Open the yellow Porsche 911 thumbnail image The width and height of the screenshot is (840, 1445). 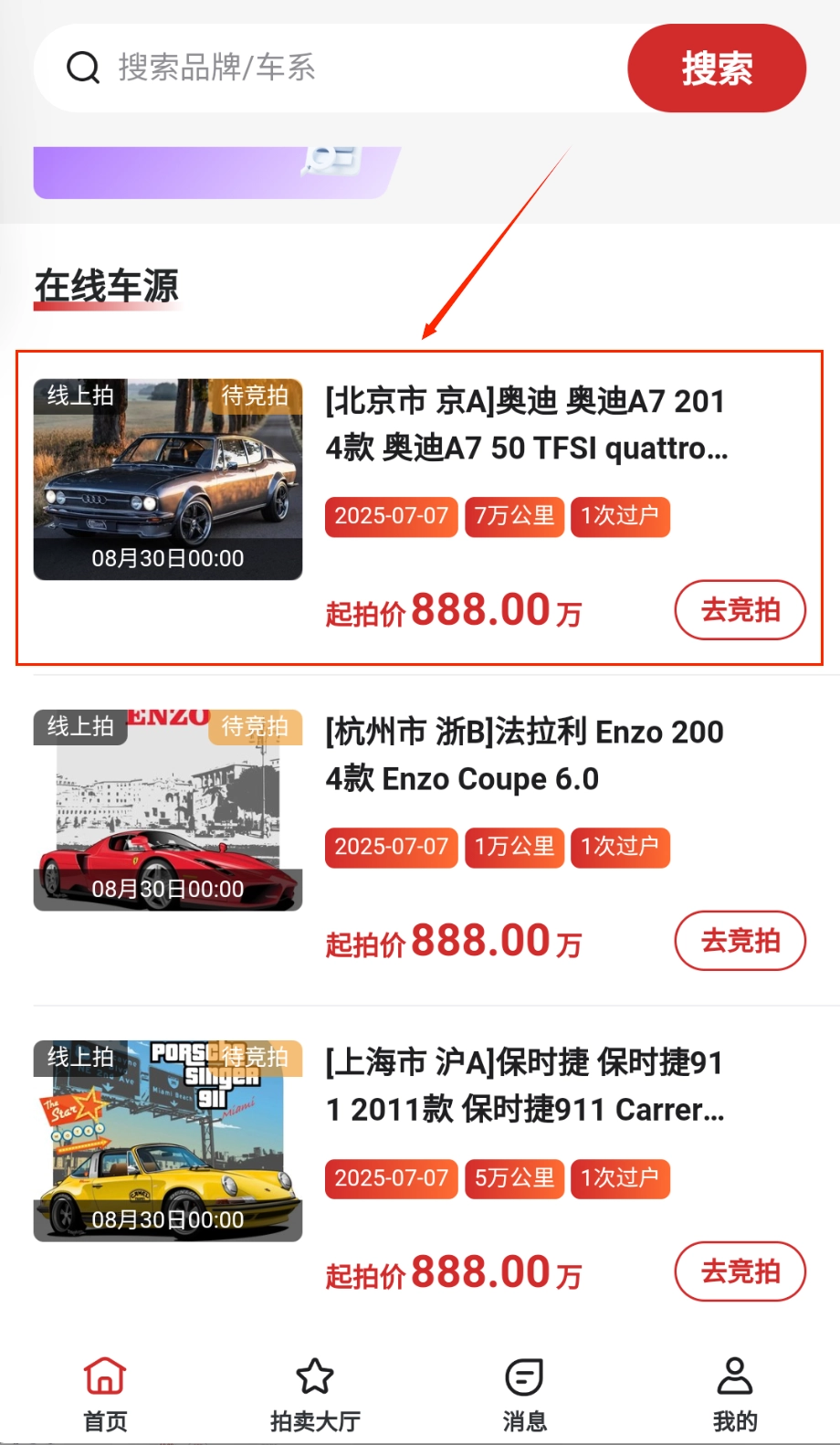(x=169, y=1139)
